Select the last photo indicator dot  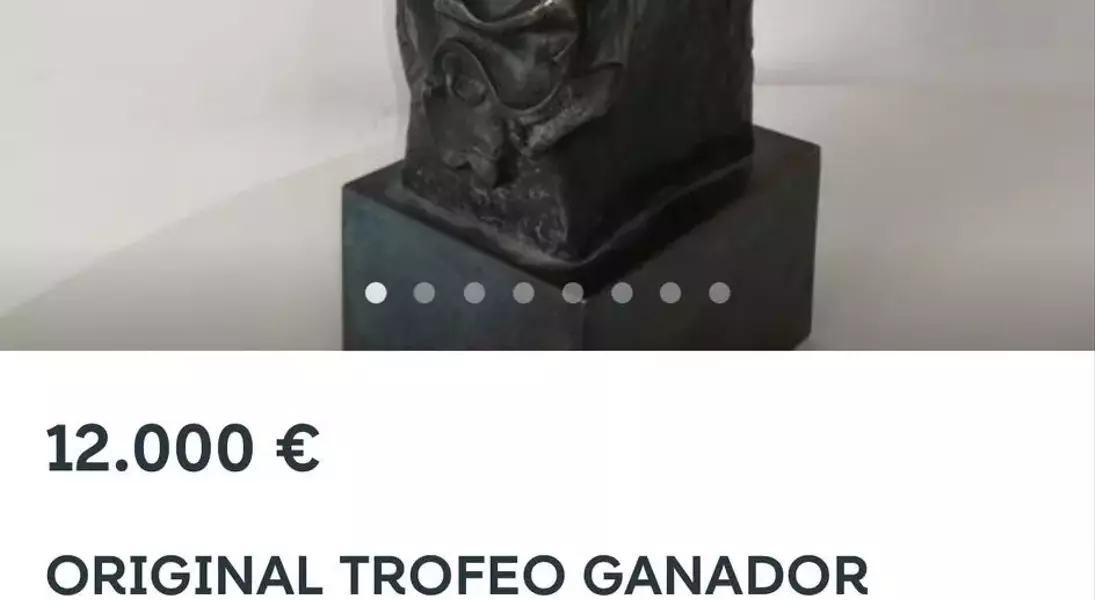719,293
